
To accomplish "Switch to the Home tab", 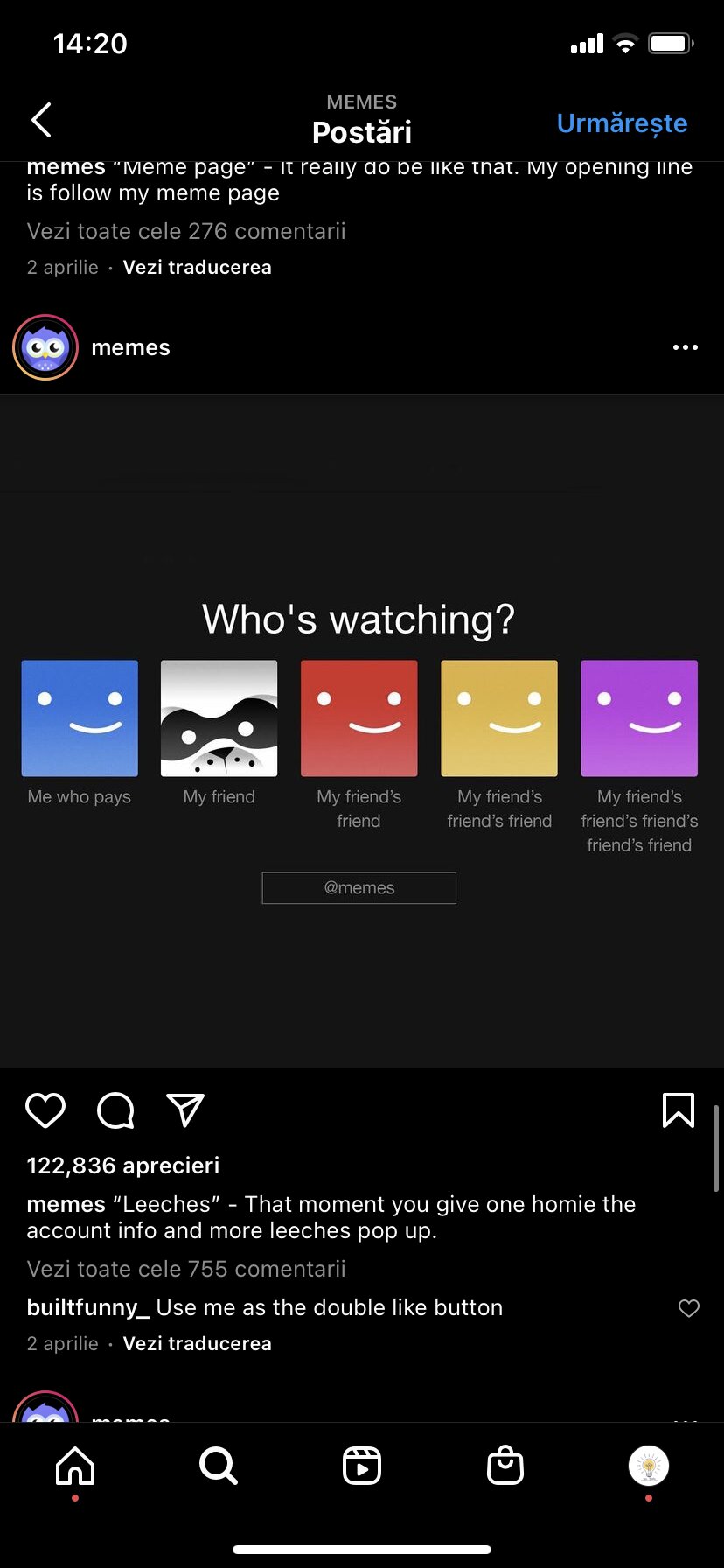I will [75, 1466].
